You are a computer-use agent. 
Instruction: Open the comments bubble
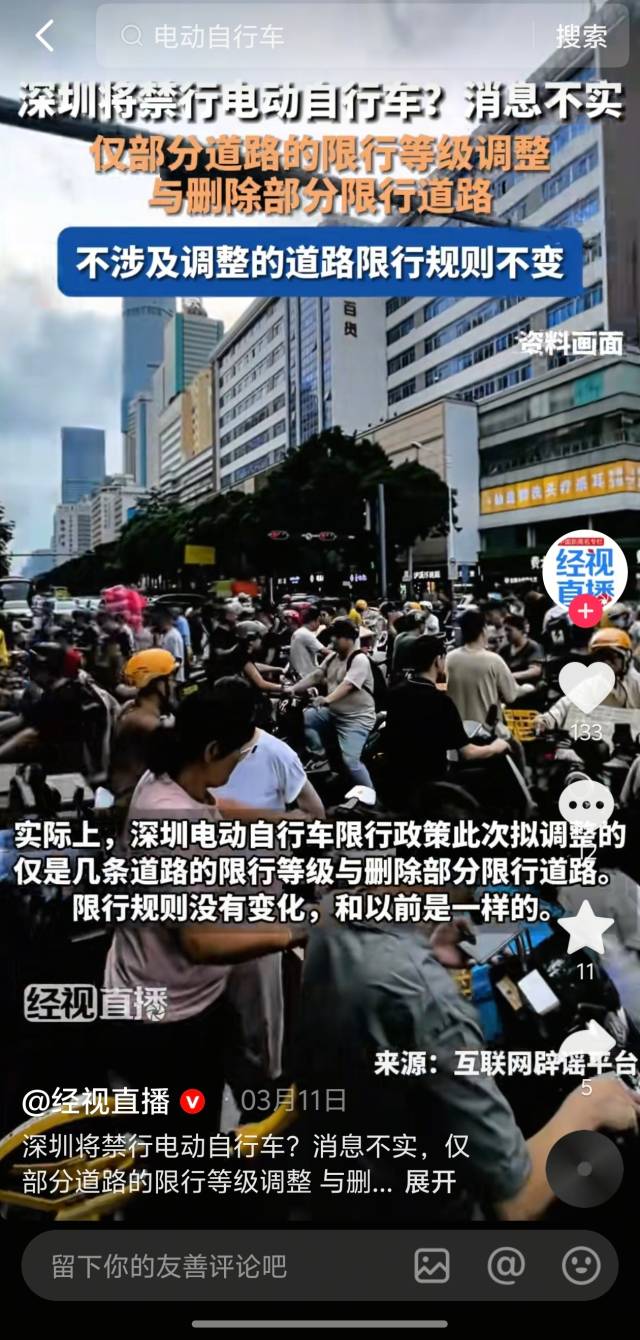pos(586,805)
